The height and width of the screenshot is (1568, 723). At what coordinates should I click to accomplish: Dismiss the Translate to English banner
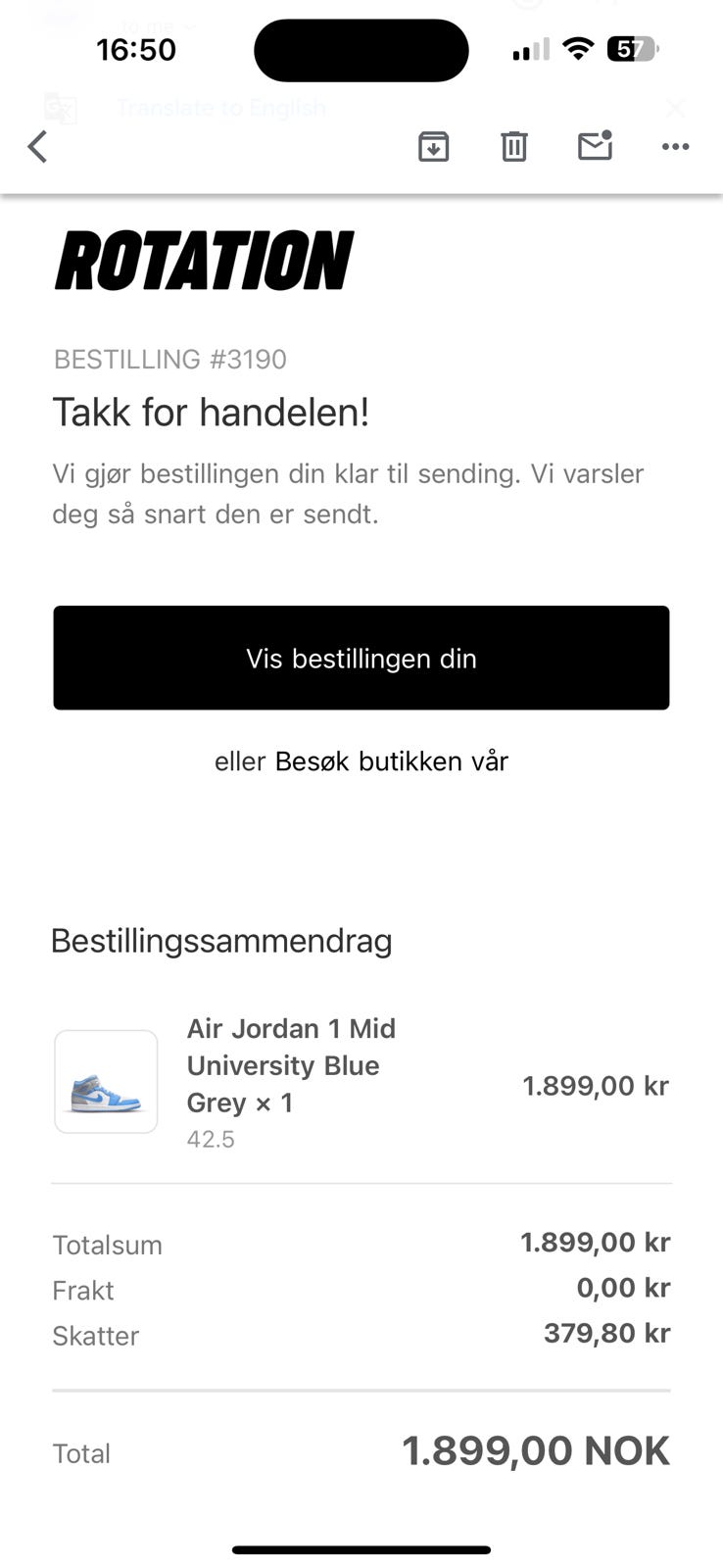click(675, 108)
